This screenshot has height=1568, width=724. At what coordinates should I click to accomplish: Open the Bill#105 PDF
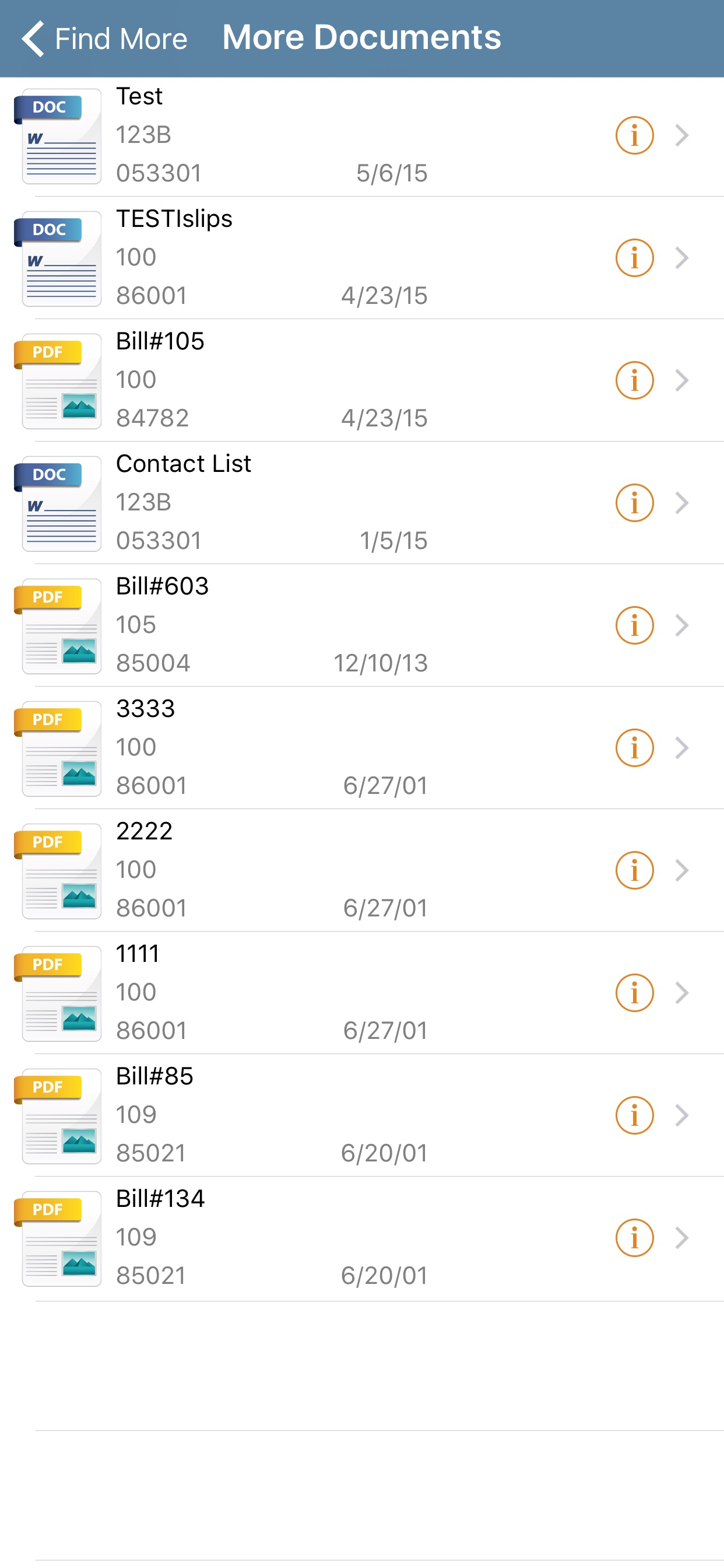[x=362, y=380]
